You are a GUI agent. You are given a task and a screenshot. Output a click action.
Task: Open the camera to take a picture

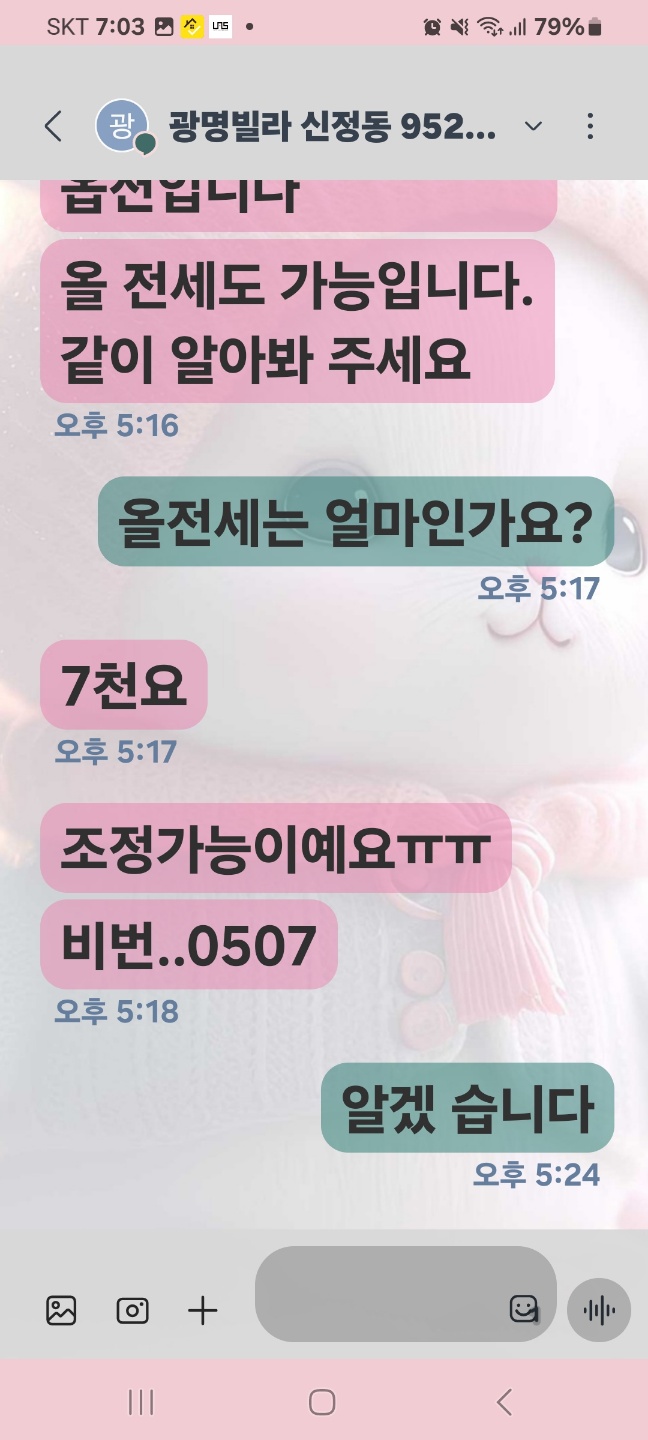(132, 1310)
